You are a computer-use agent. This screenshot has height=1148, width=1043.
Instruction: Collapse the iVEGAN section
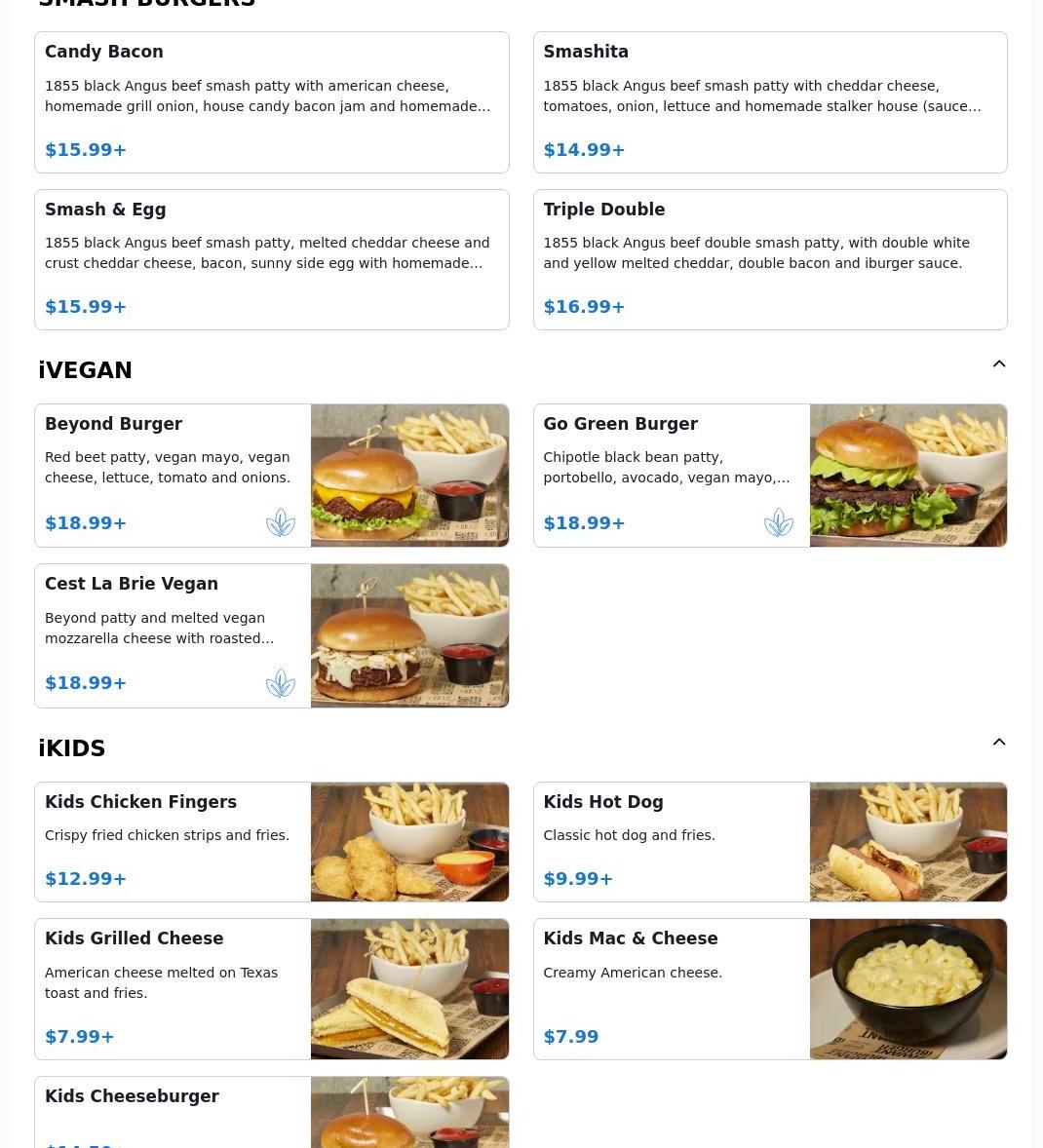998,364
